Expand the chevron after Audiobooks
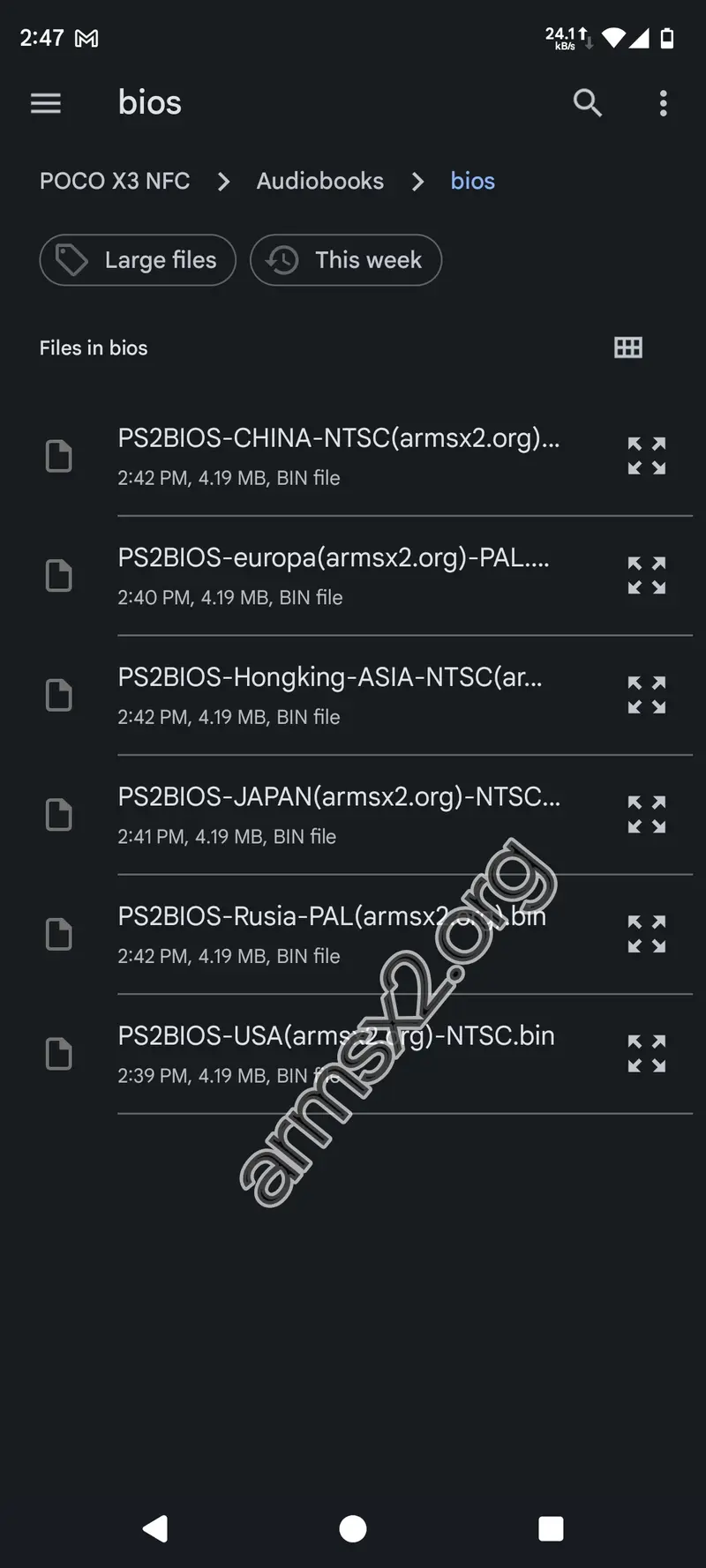The image size is (706, 1568). tap(417, 182)
